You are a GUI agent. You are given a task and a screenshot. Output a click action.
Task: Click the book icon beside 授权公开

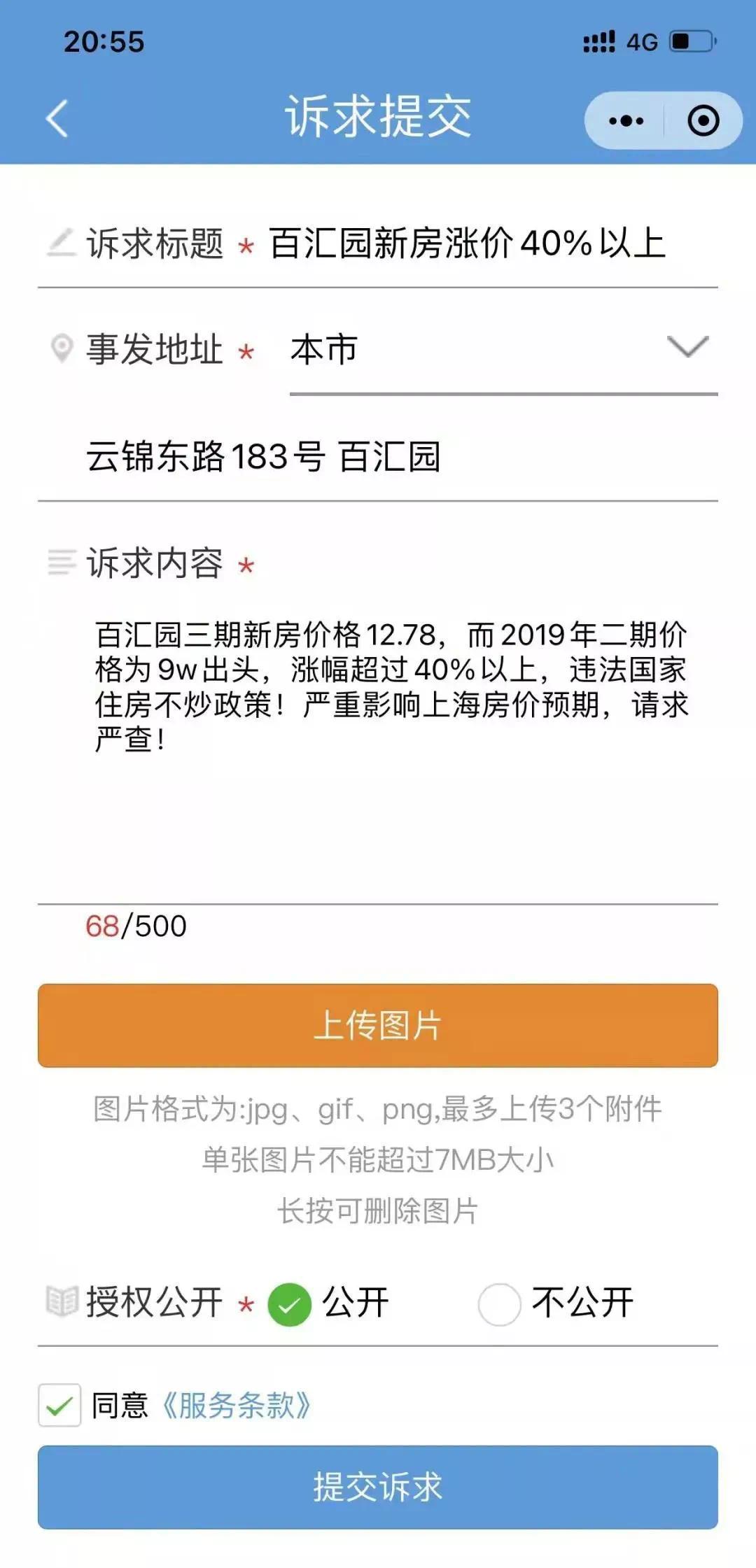(x=62, y=1301)
